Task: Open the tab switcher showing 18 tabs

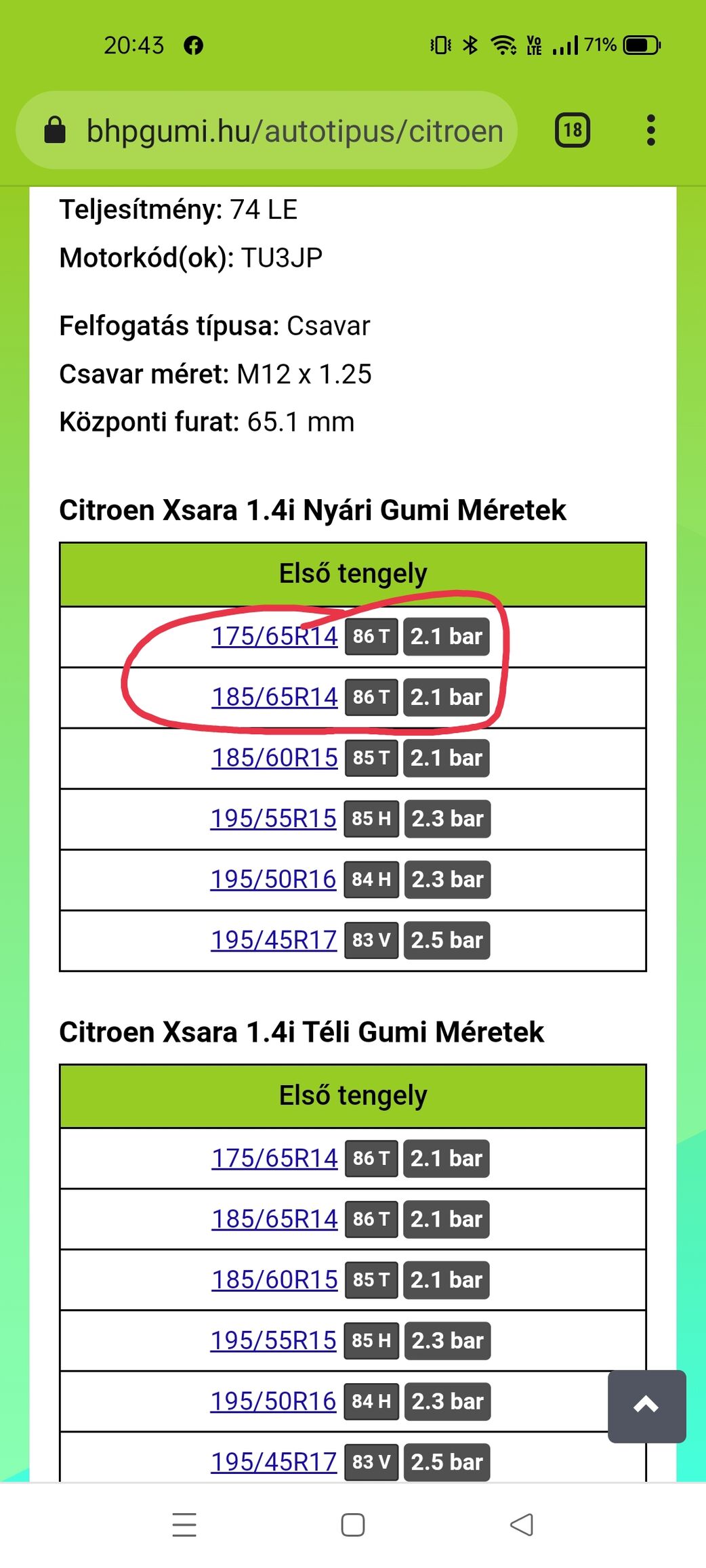Action: [573, 130]
